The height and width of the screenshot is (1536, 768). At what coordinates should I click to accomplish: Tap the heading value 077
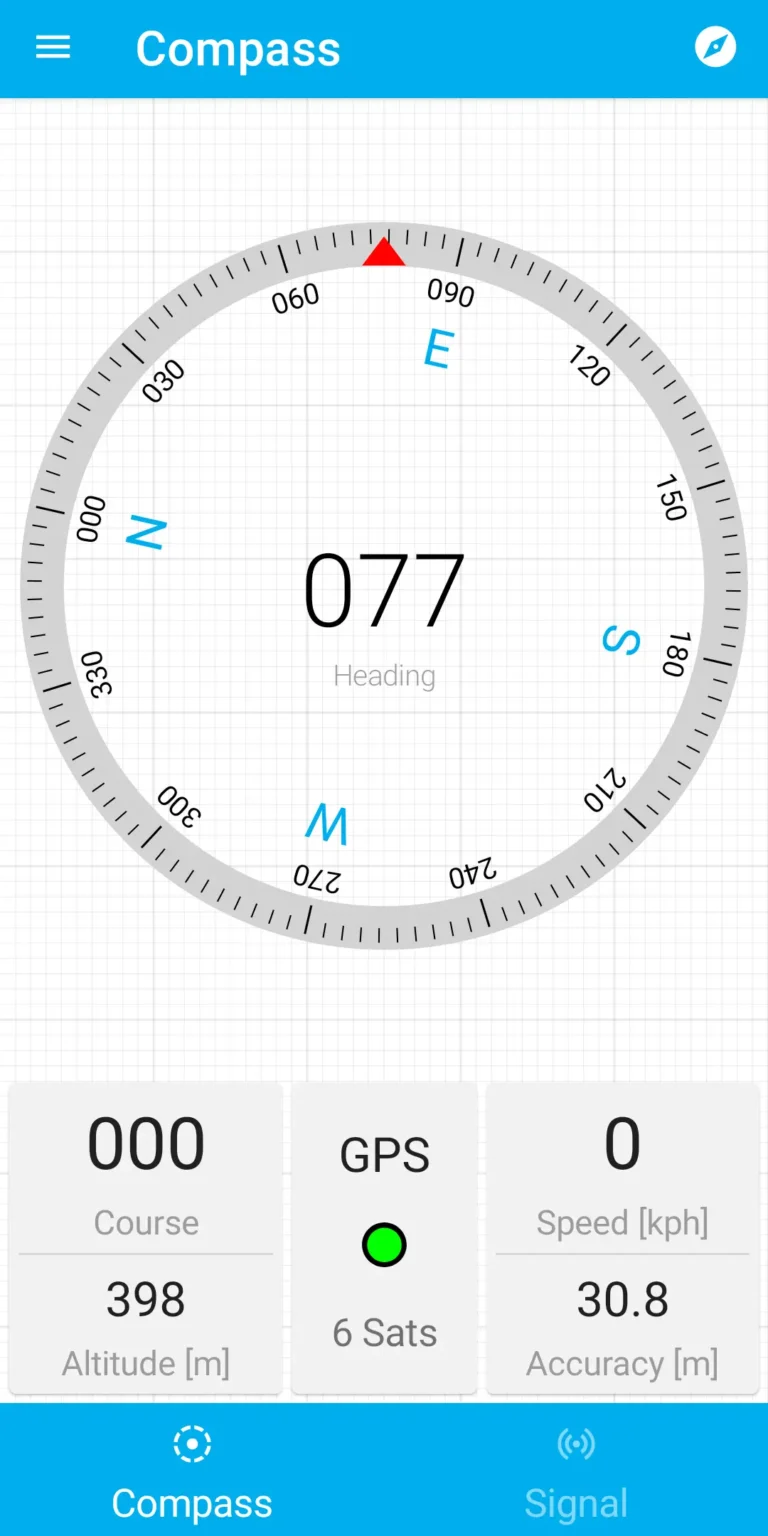pos(384,588)
